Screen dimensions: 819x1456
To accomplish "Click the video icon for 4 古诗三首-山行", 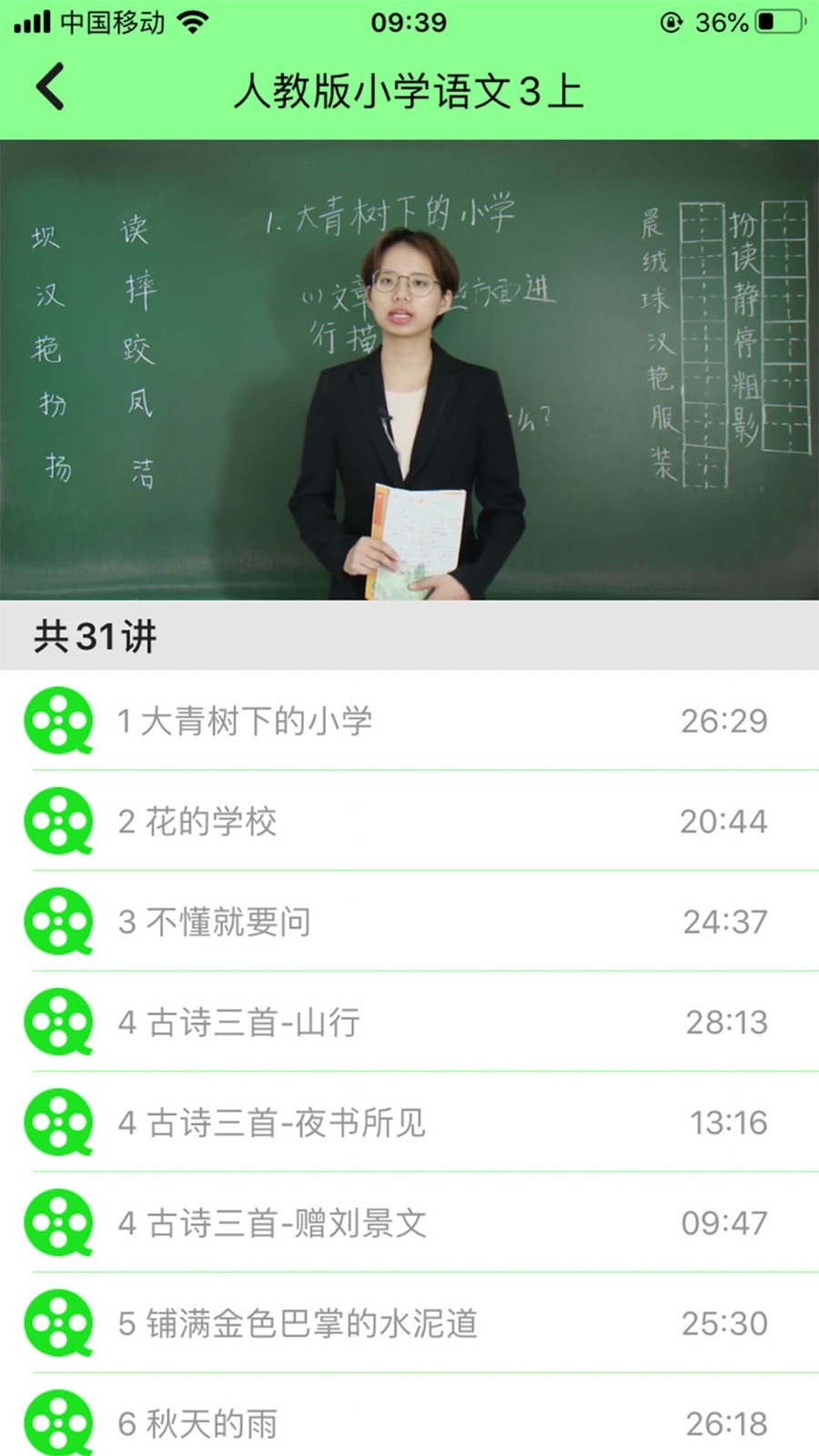I will coord(58,1022).
